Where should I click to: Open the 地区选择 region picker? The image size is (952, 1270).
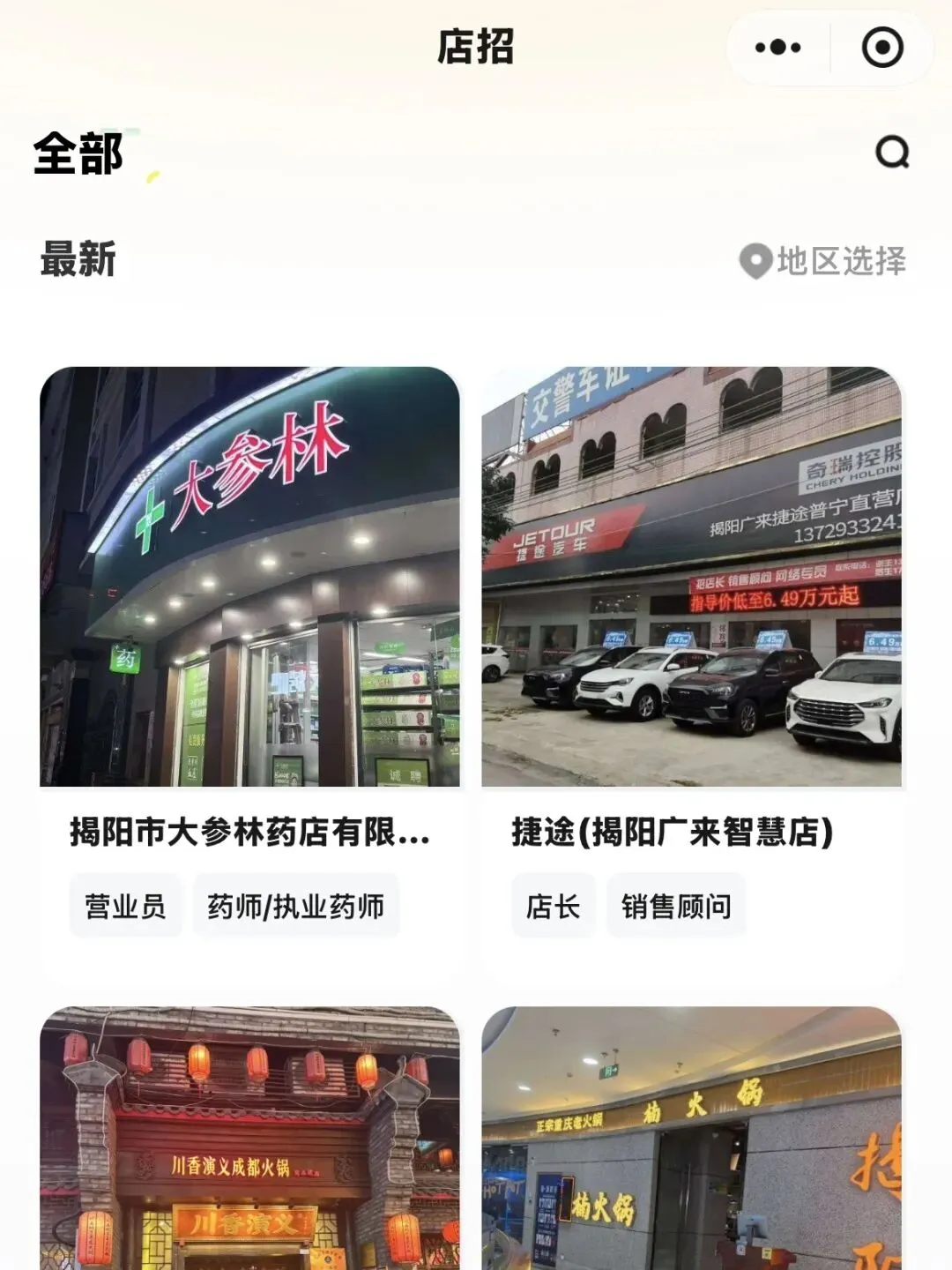822,261
